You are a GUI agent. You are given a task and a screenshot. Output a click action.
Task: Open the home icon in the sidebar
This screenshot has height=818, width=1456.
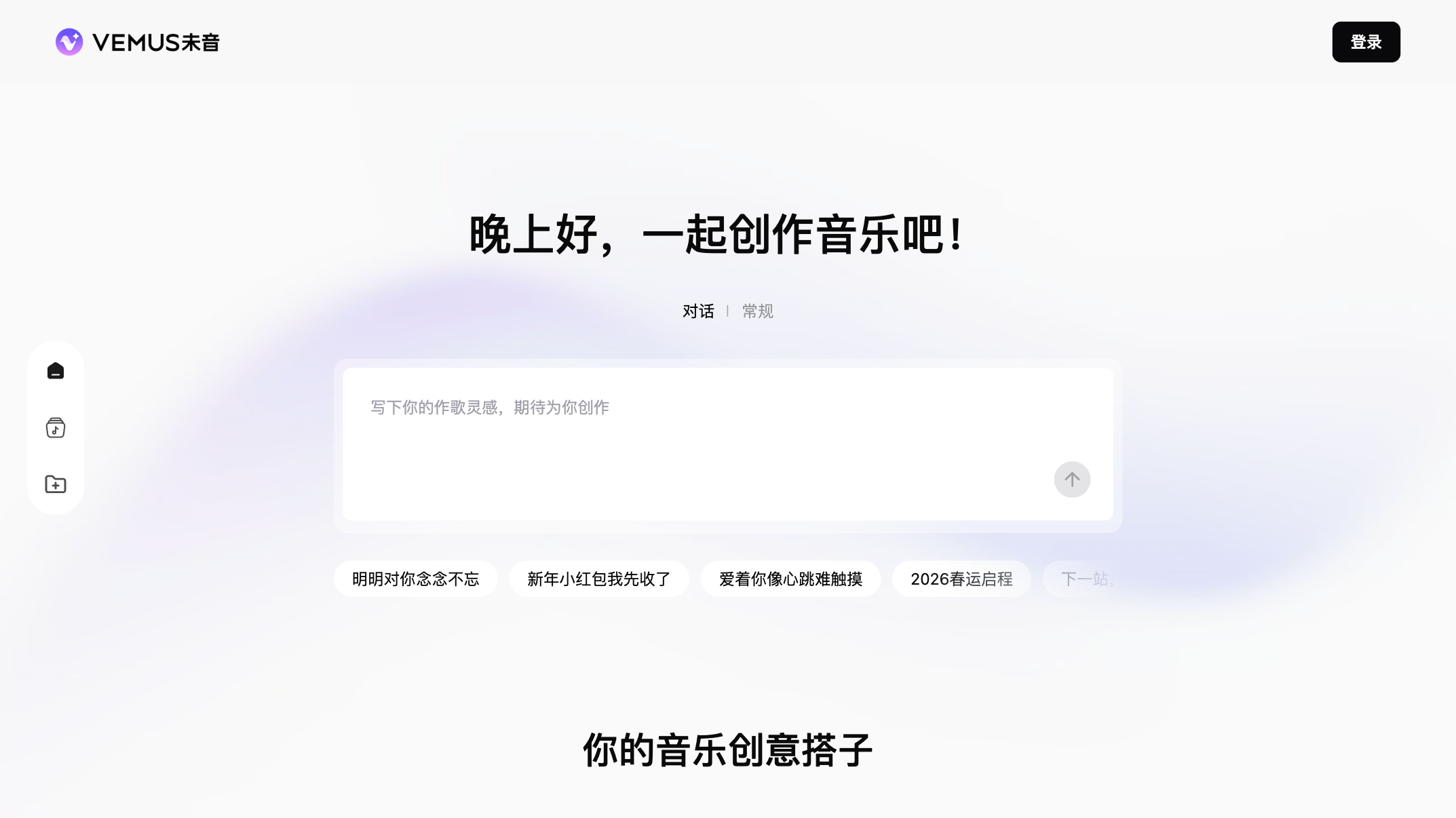click(56, 371)
